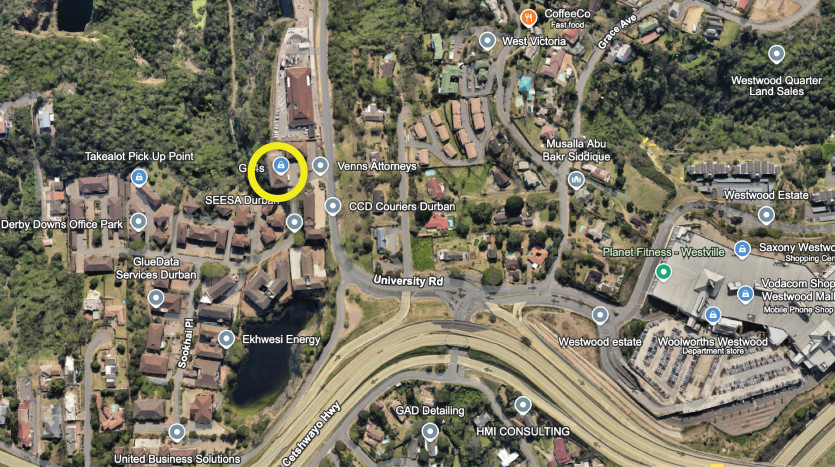Viewport: 835px width, 467px height.
Task: Select the GlueData Services Durban pin
Action: click(x=156, y=298)
